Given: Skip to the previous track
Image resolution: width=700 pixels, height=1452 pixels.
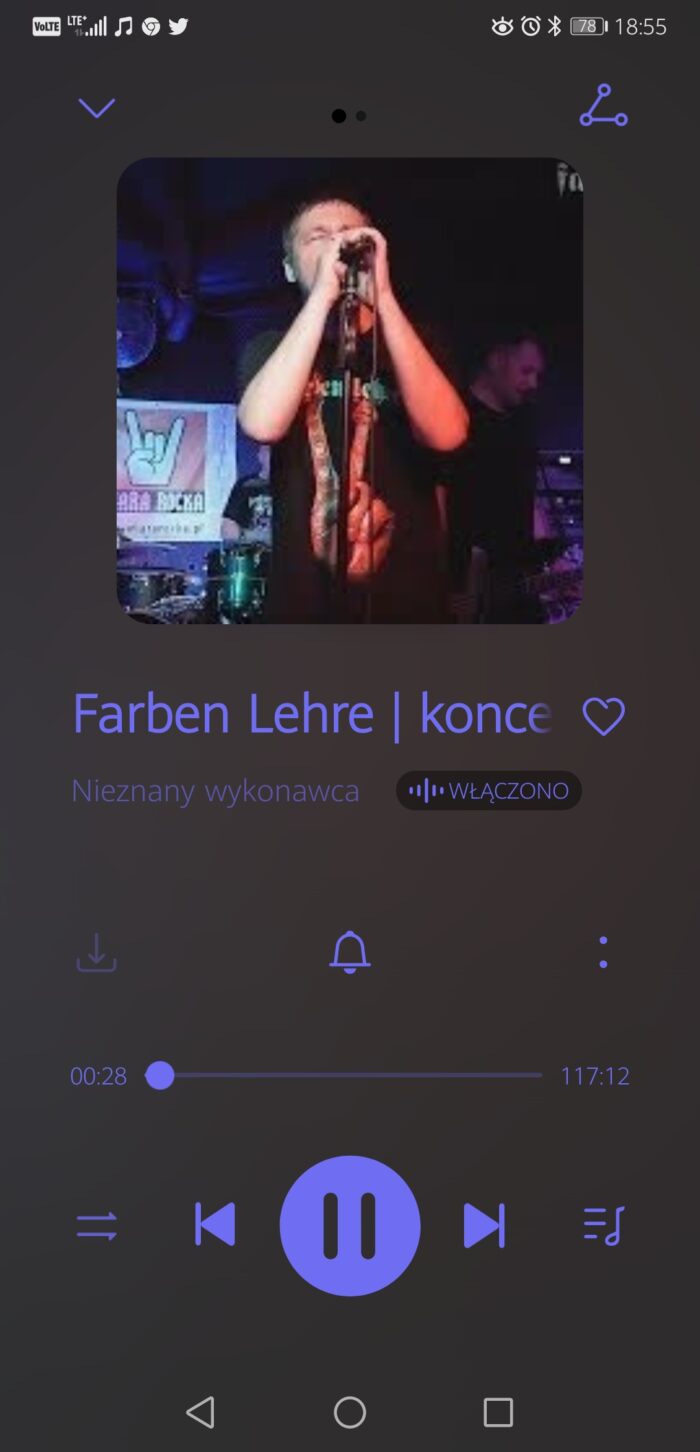Looking at the screenshot, I should coord(215,1226).
